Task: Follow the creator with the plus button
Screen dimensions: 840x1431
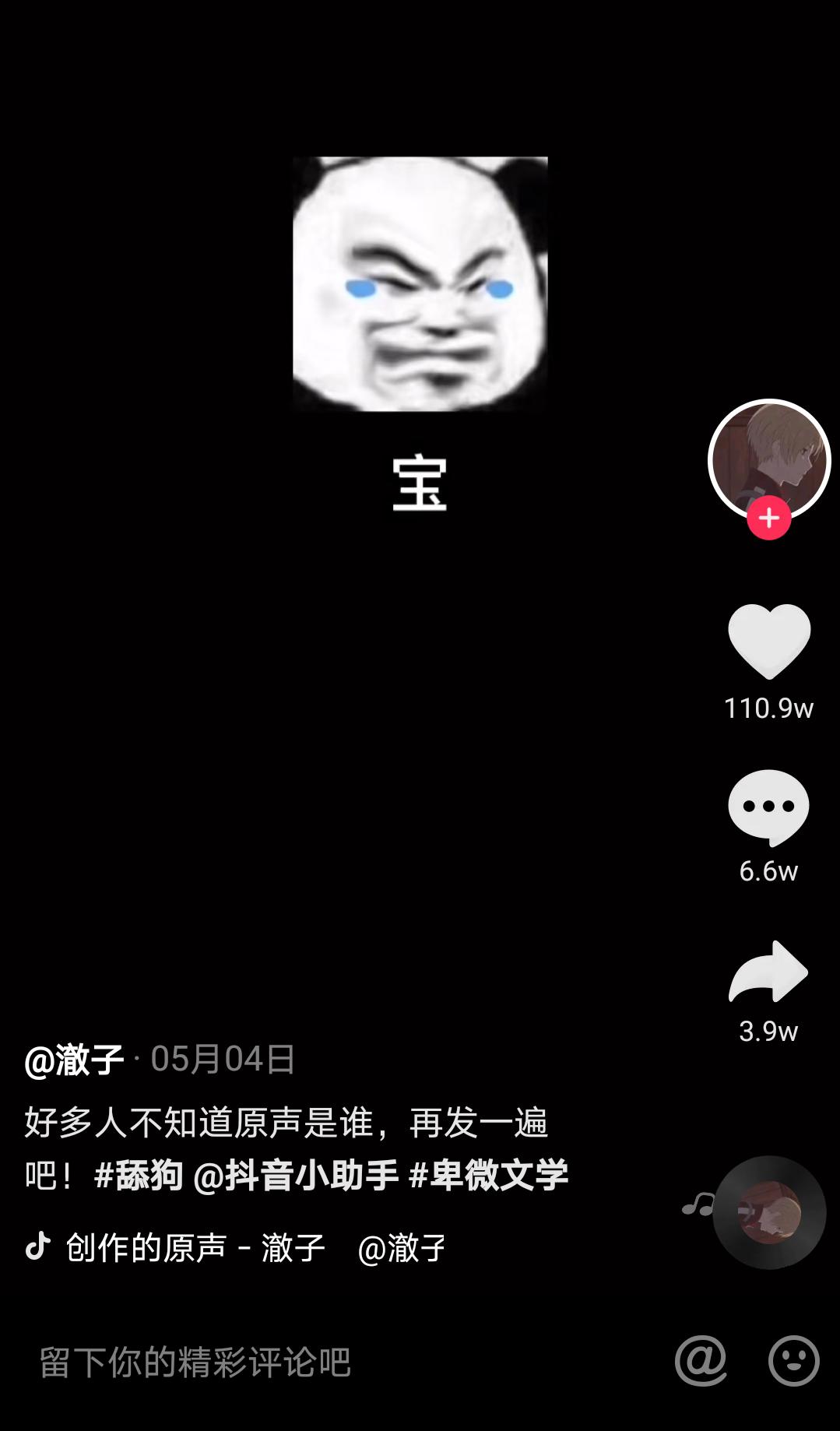Action: [768, 519]
